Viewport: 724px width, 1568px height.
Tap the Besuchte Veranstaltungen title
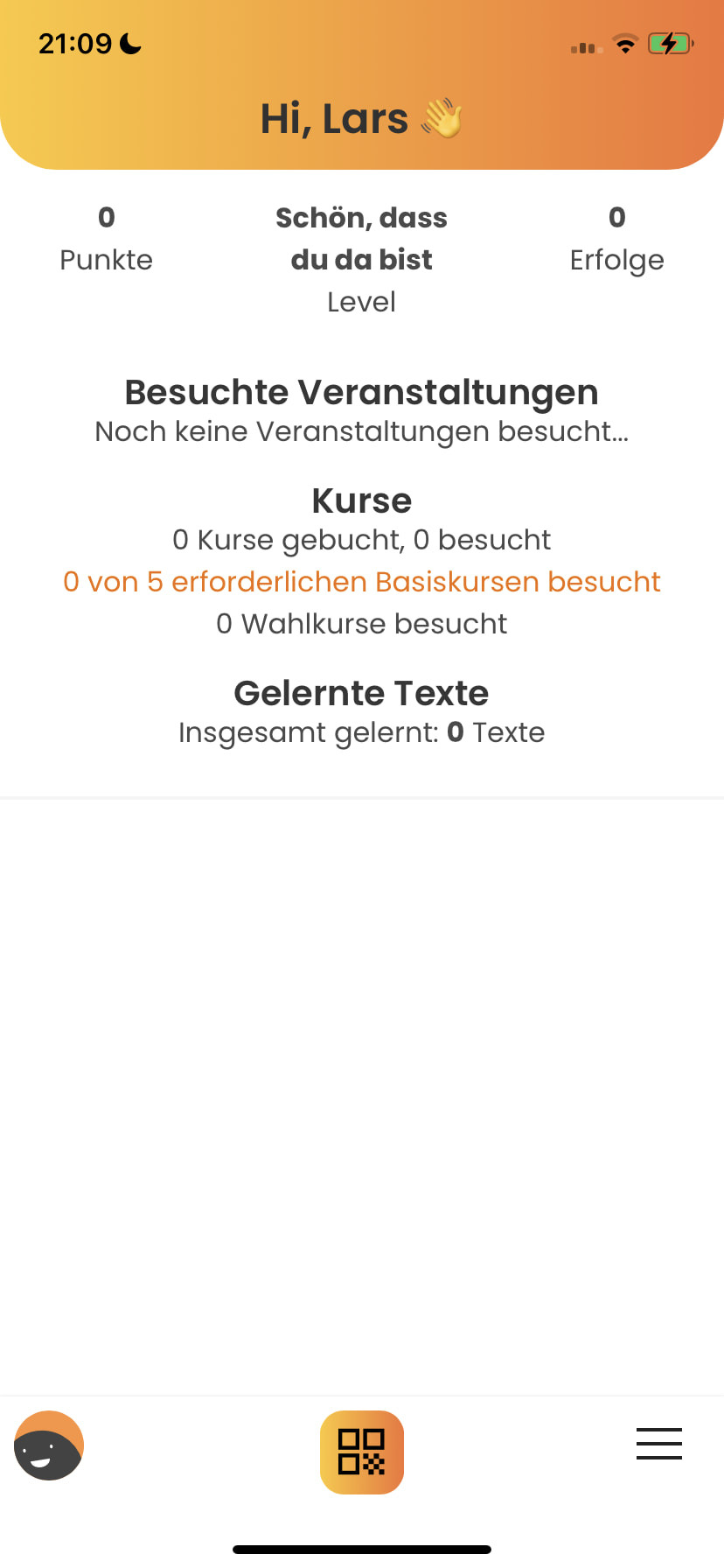361,392
